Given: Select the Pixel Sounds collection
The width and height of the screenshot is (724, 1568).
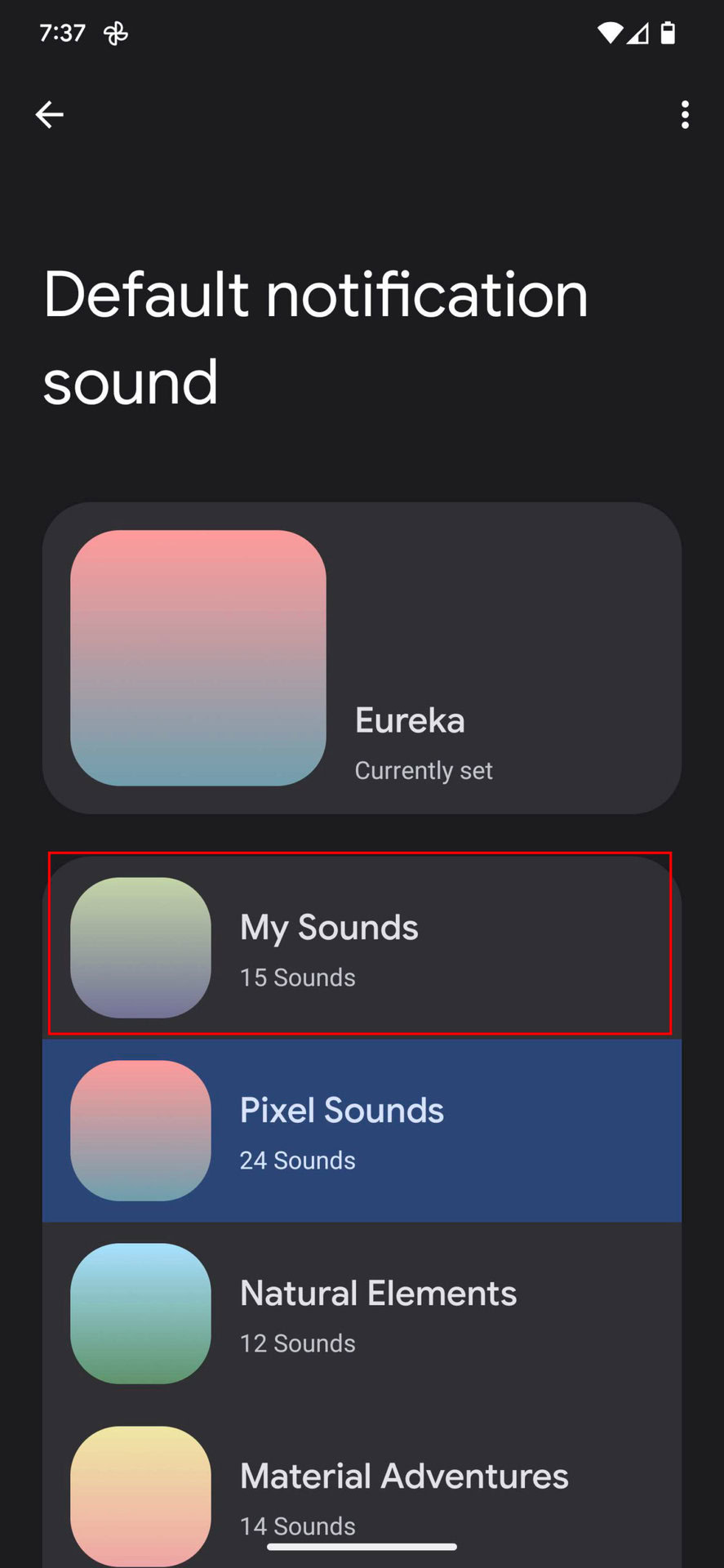Looking at the screenshot, I should click(362, 1130).
